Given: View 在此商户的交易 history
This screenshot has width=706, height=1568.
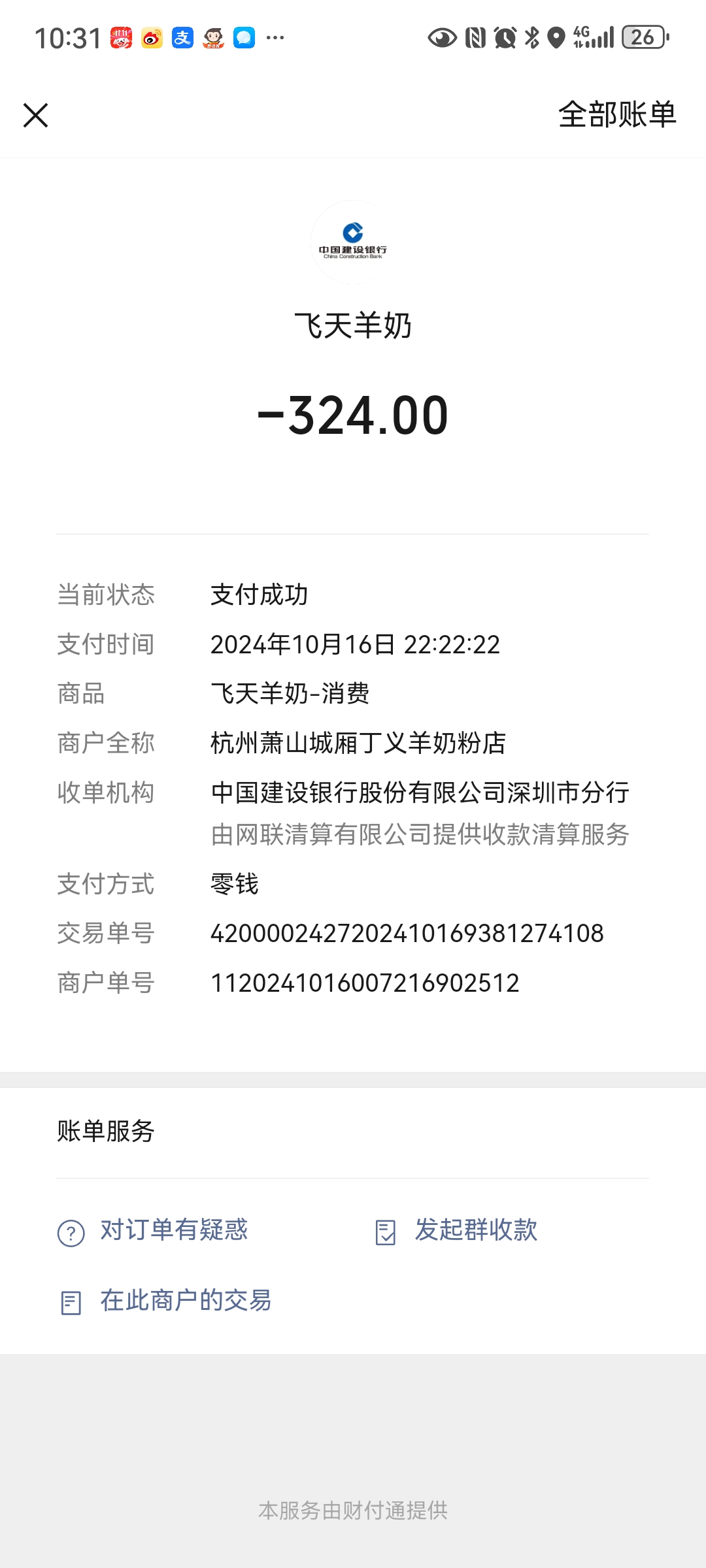Looking at the screenshot, I should coord(165,1301).
